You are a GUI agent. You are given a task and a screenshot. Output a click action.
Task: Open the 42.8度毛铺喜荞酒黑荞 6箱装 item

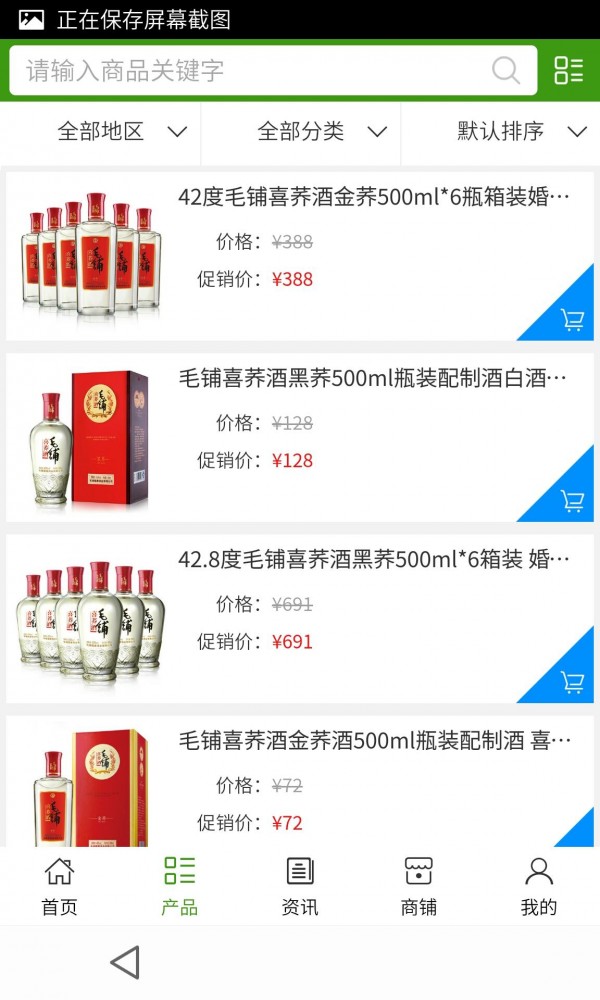click(373, 559)
